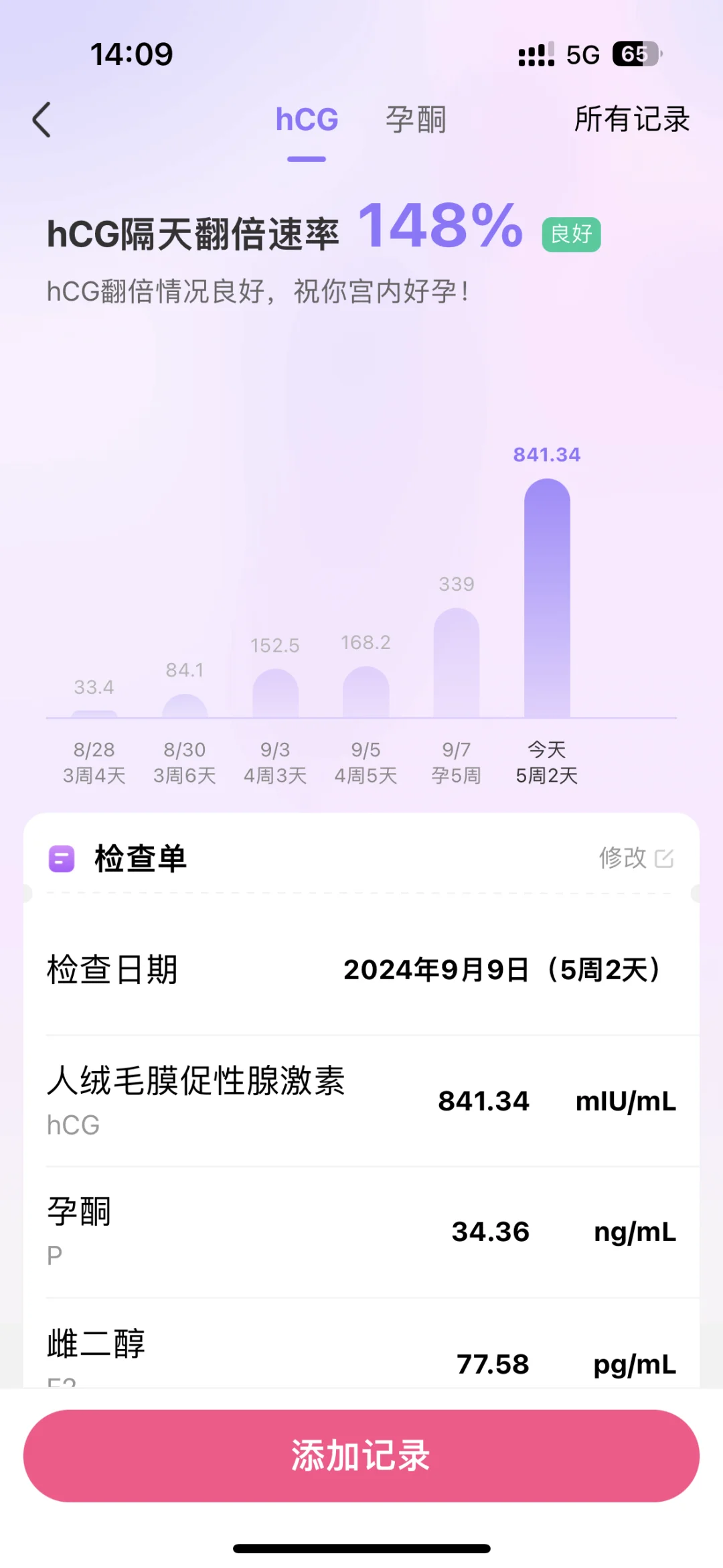Tap the 339 bar from 9/7
Screen dimensions: 723x1568
click(456, 663)
